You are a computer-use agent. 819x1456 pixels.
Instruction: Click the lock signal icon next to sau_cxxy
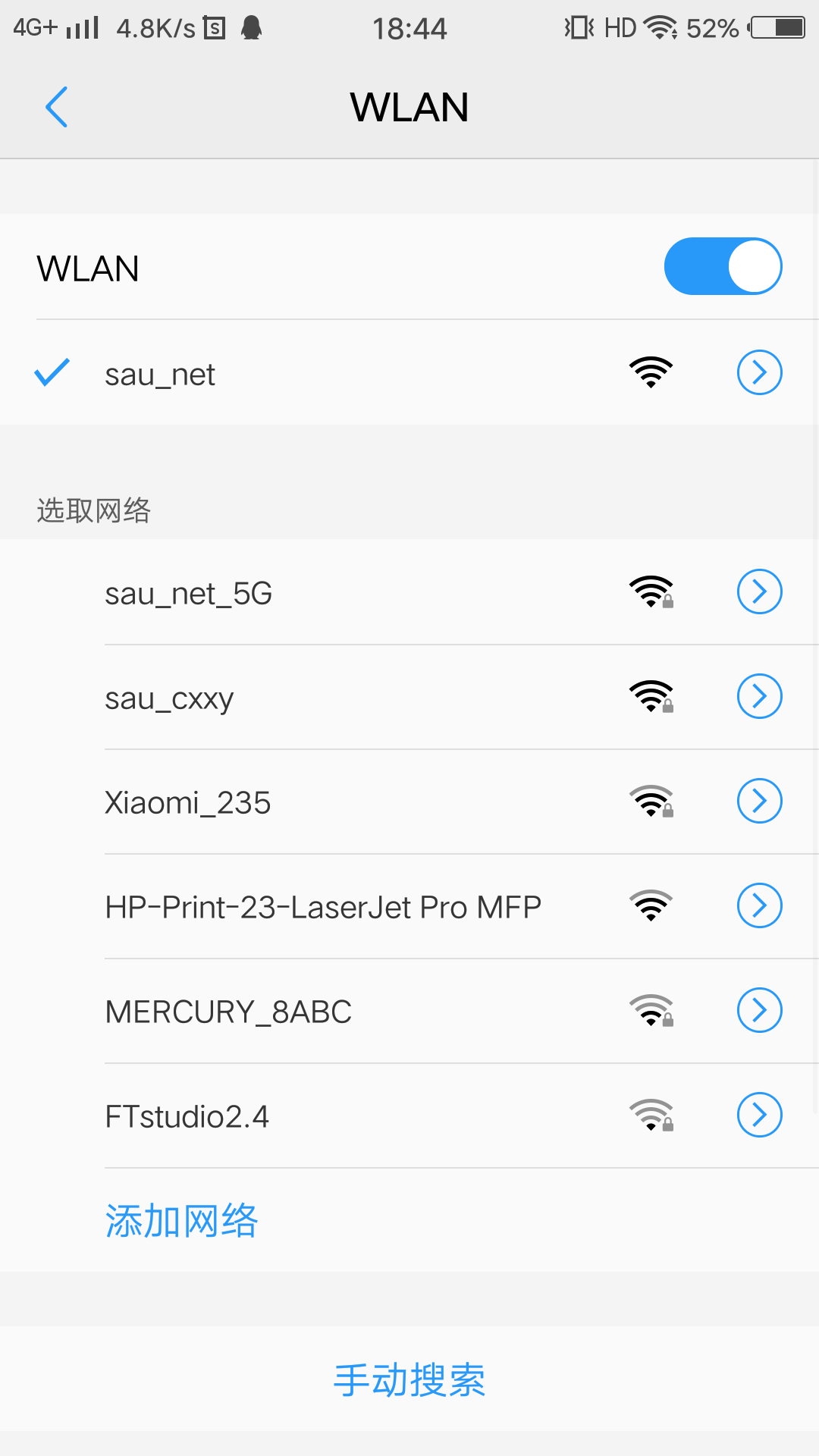651,698
